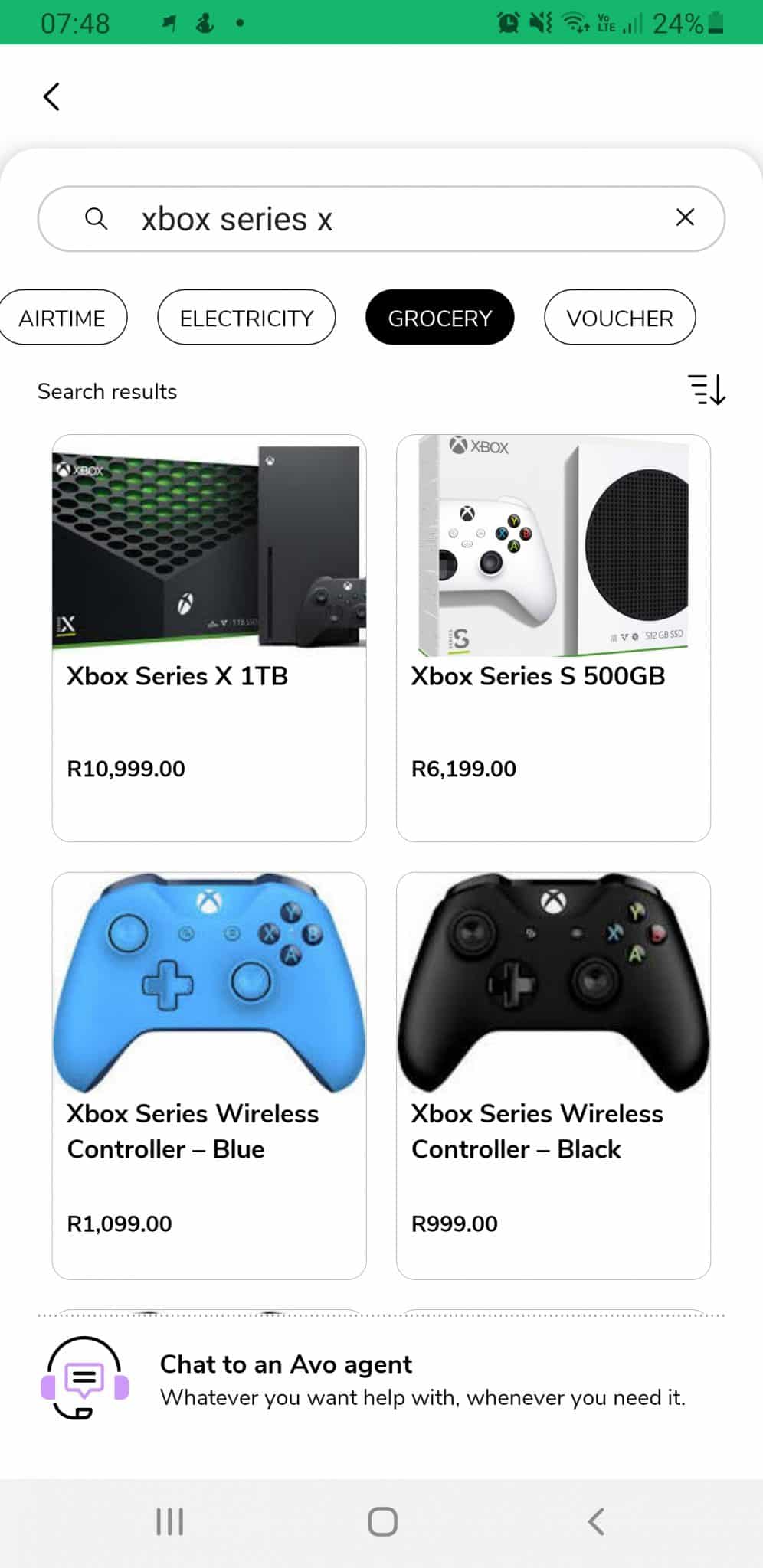
Task: Go back using the top arrow
Action: pos(52,96)
